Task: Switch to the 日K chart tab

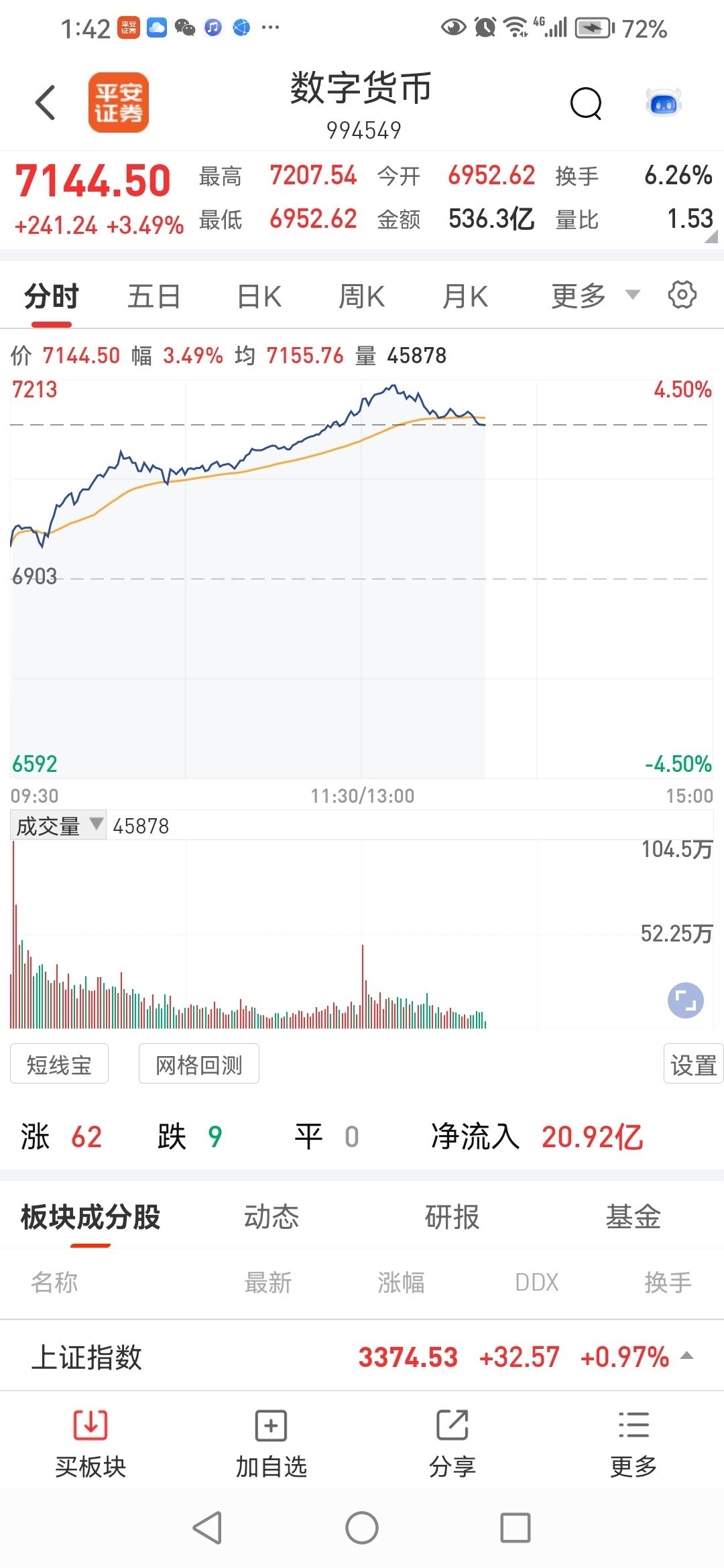Action: [x=259, y=296]
